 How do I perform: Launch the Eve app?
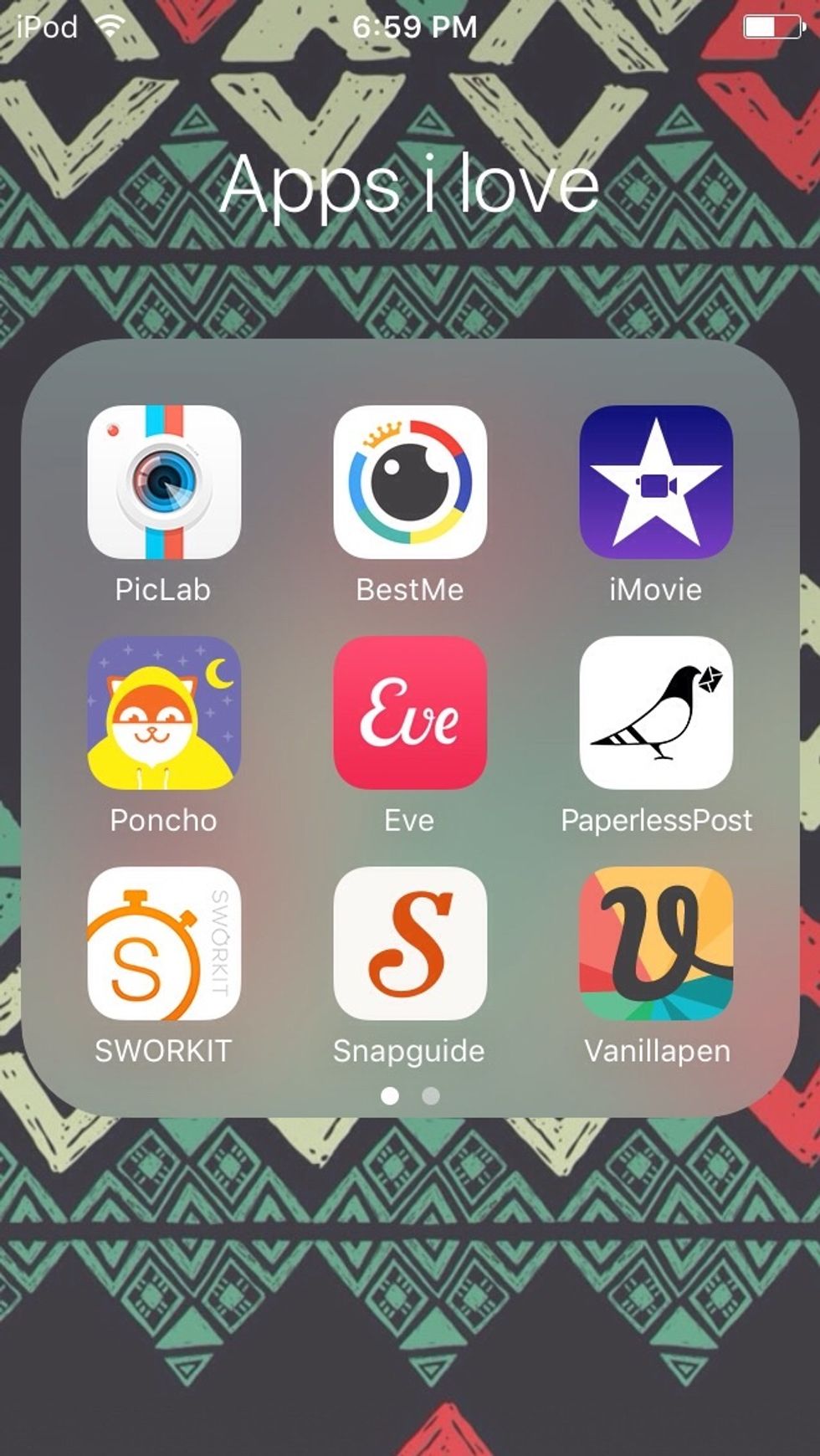pos(410,713)
